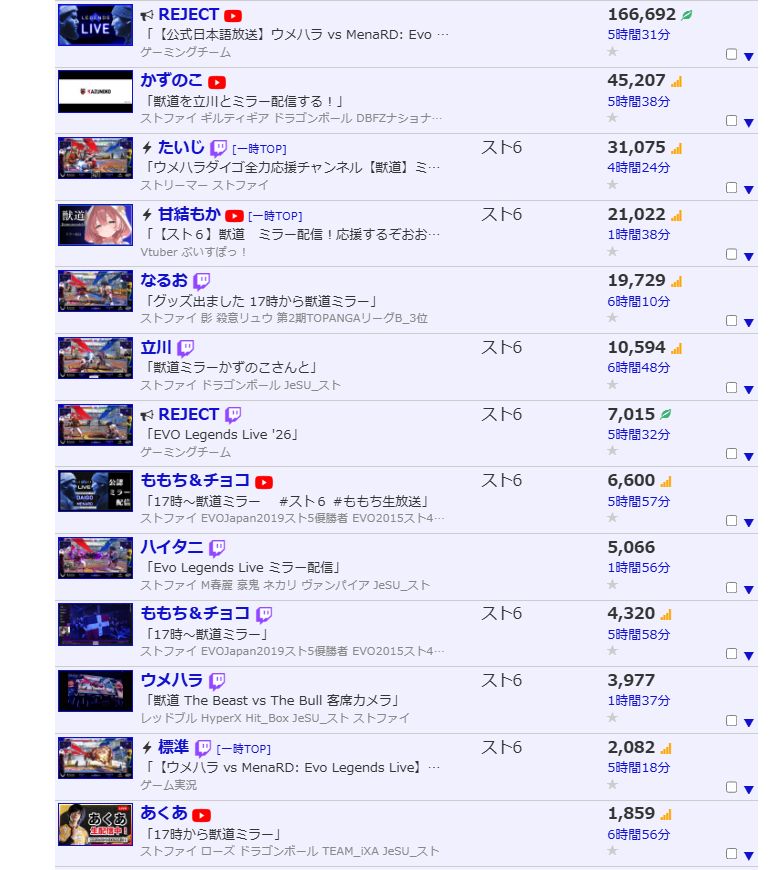Viewport: 773px width, 870px height.
Task: Tick the checkbox in あくあ's row
Action: tap(731, 854)
